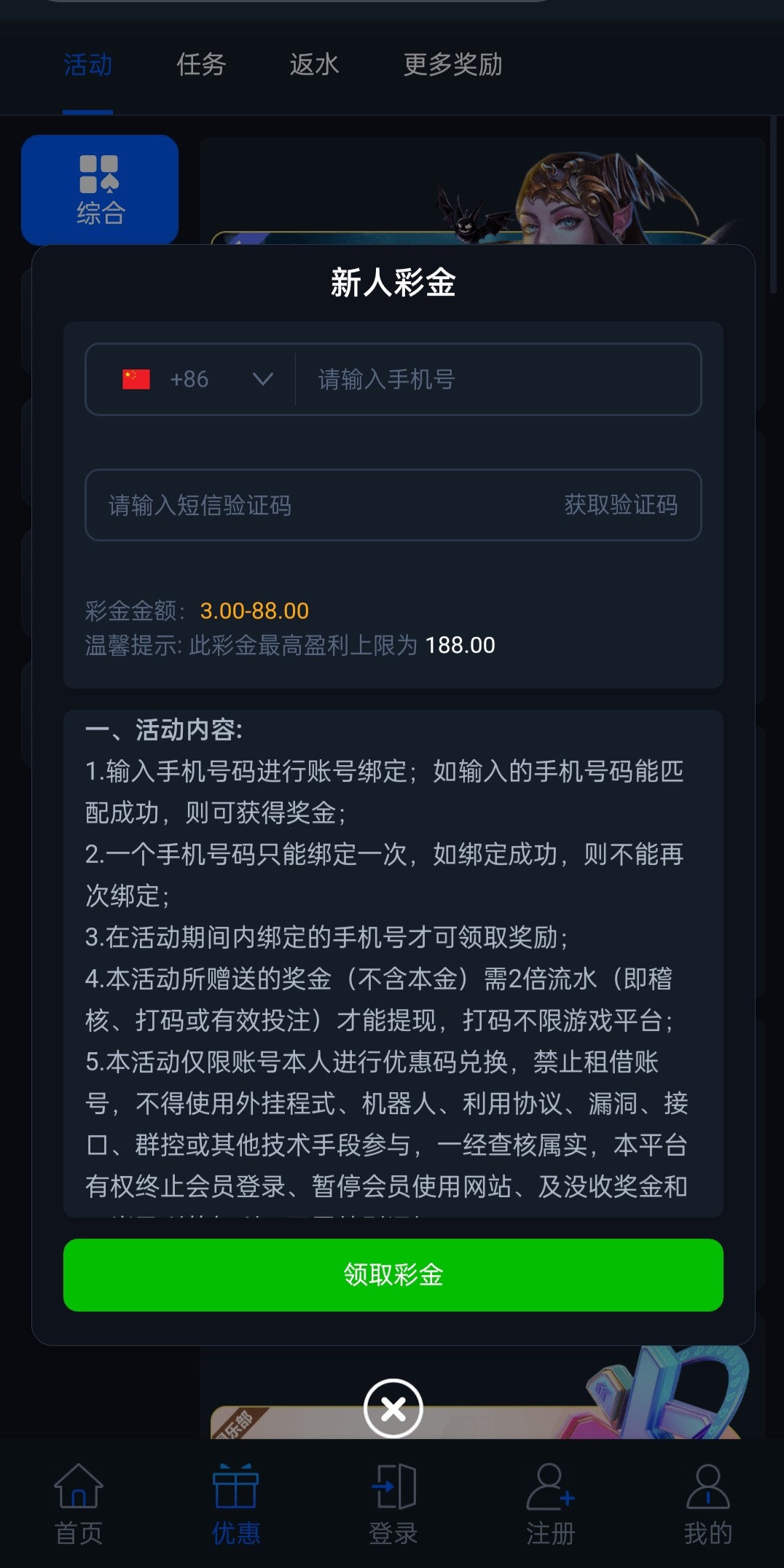784x1568 pixels.
Task: Switch to the 活动 tab
Action: coord(87,65)
